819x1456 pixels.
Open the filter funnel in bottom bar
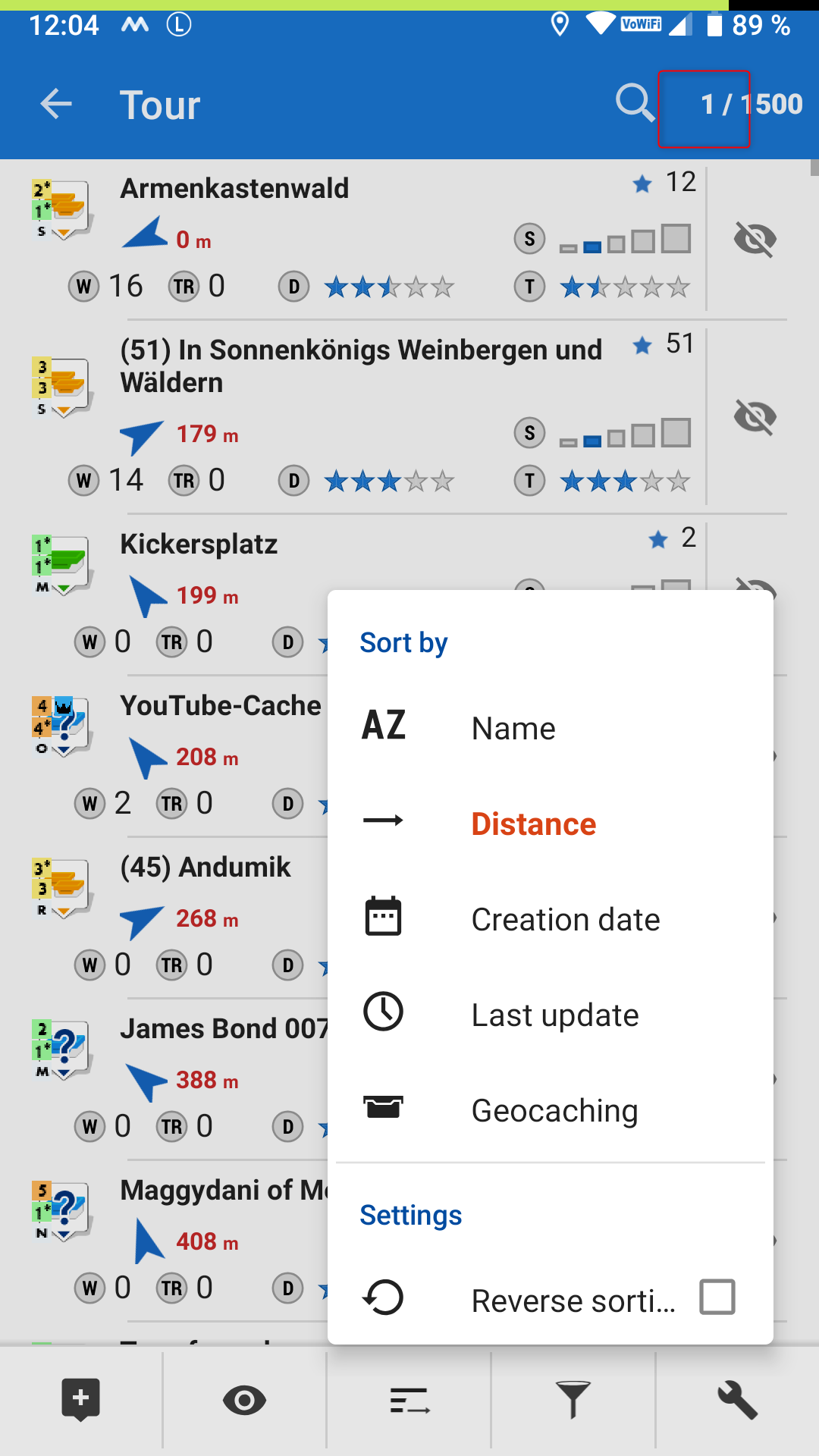(x=573, y=1400)
